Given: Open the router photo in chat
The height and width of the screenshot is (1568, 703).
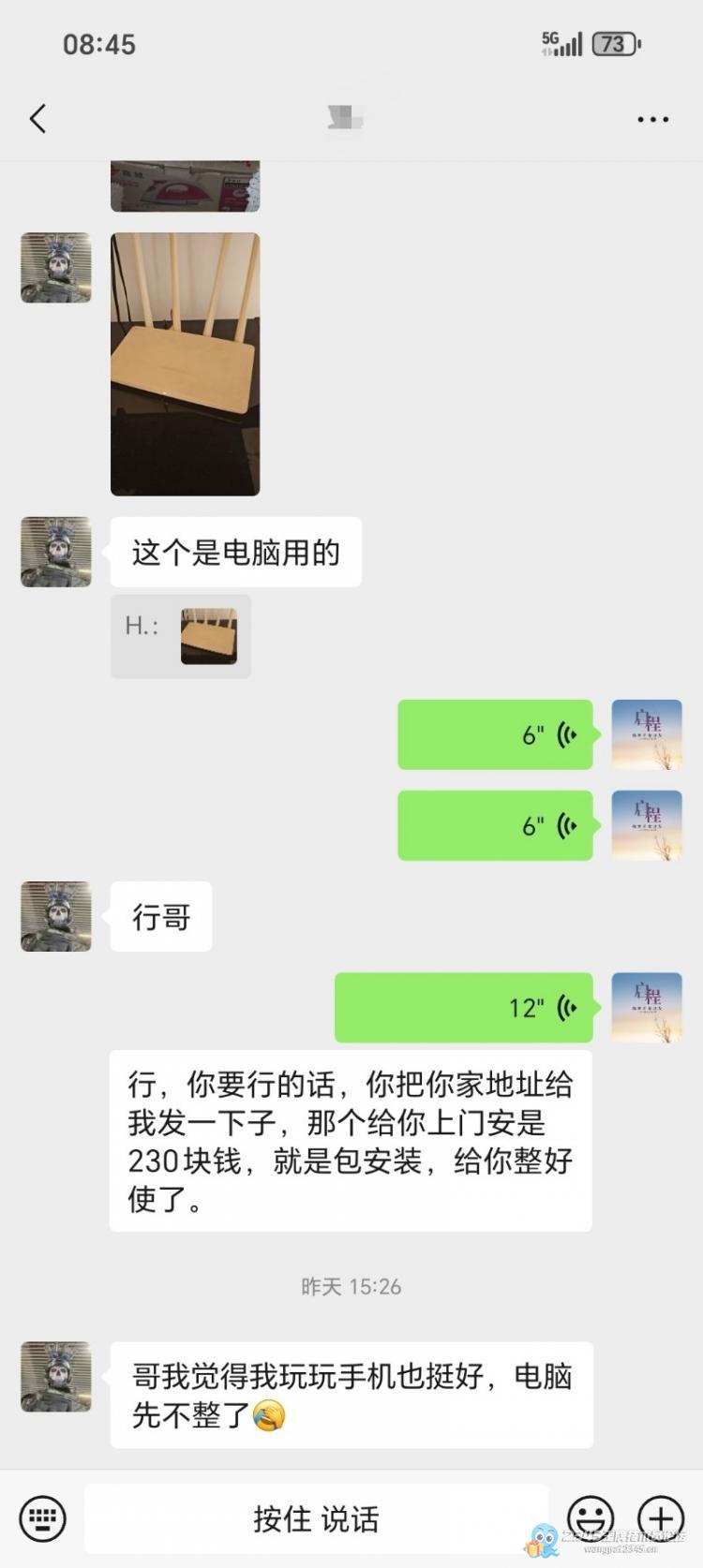Looking at the screenshot, I should click(185, 363).
